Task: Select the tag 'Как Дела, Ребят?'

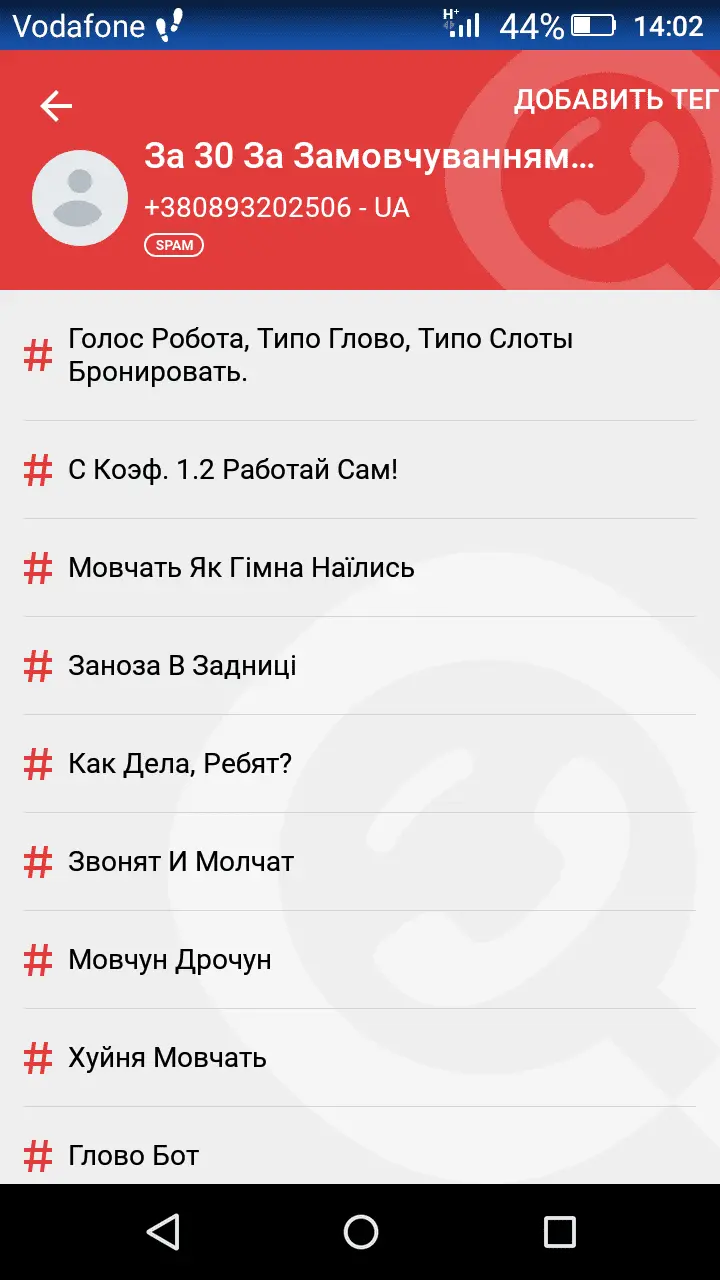Action: (180, 764)
